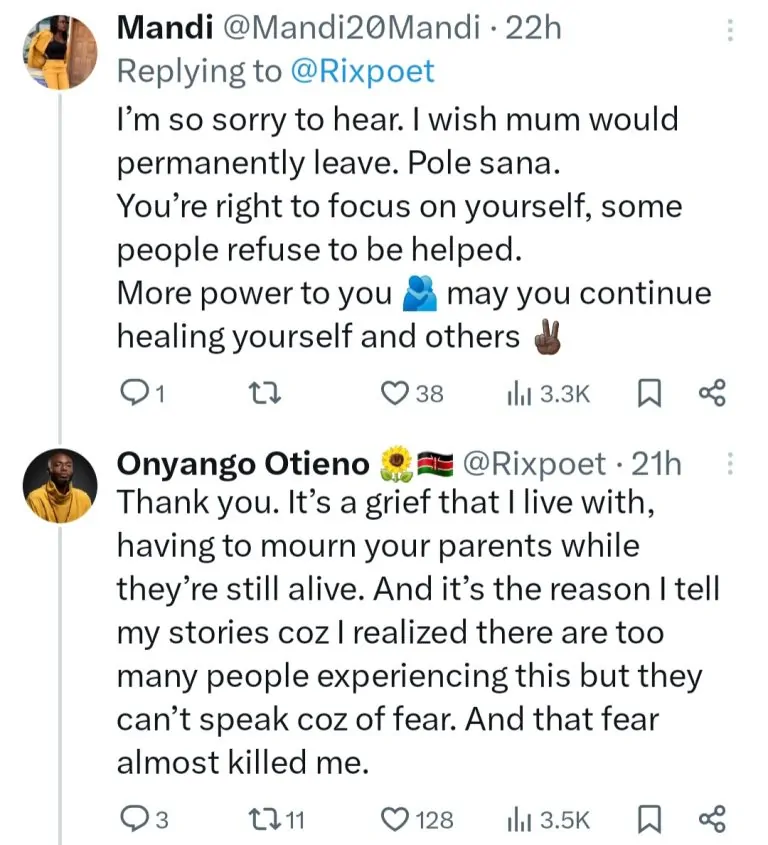The height and width of the screenshot is (845, 768).
Task: Bookmark Onyango Otieno's tweet
Action: click(647, 820)
